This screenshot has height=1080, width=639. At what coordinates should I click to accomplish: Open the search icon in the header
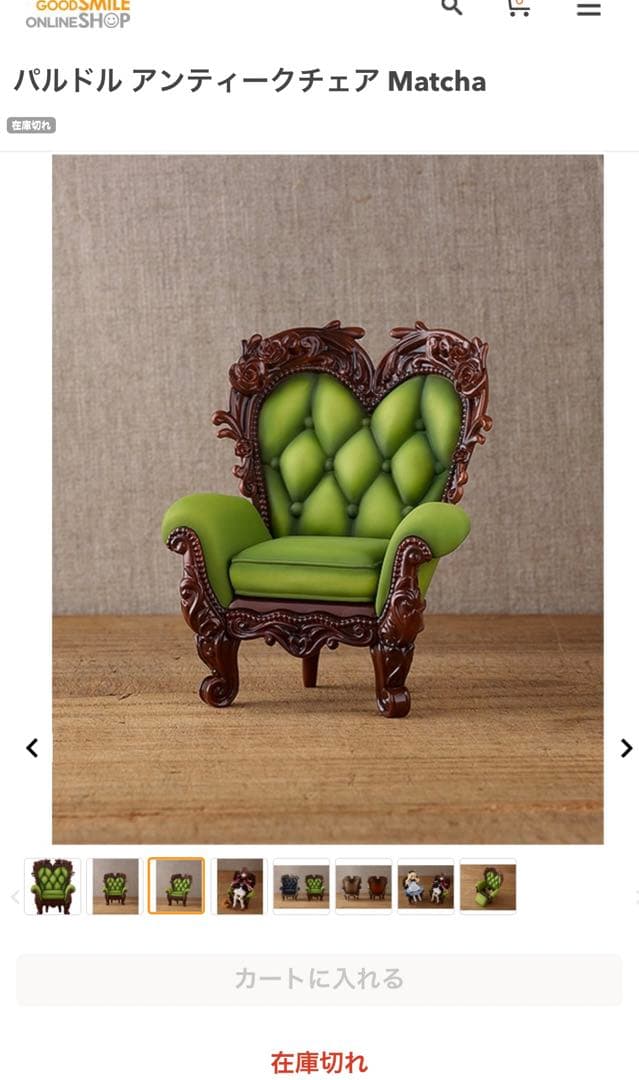pyautogui.click(x=452, y=8)
